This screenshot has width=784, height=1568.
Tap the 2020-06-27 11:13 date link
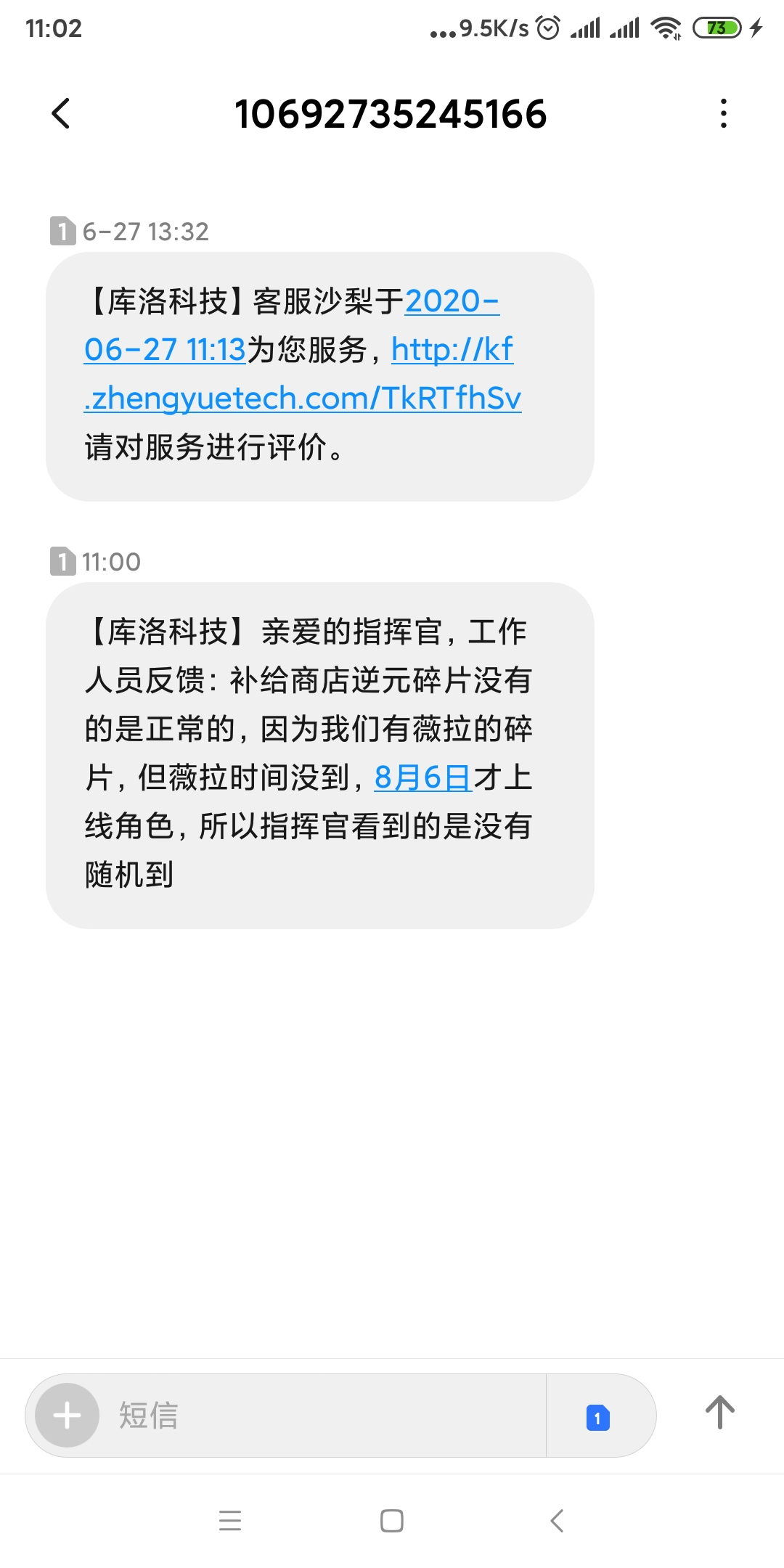(x=292, y=325)
